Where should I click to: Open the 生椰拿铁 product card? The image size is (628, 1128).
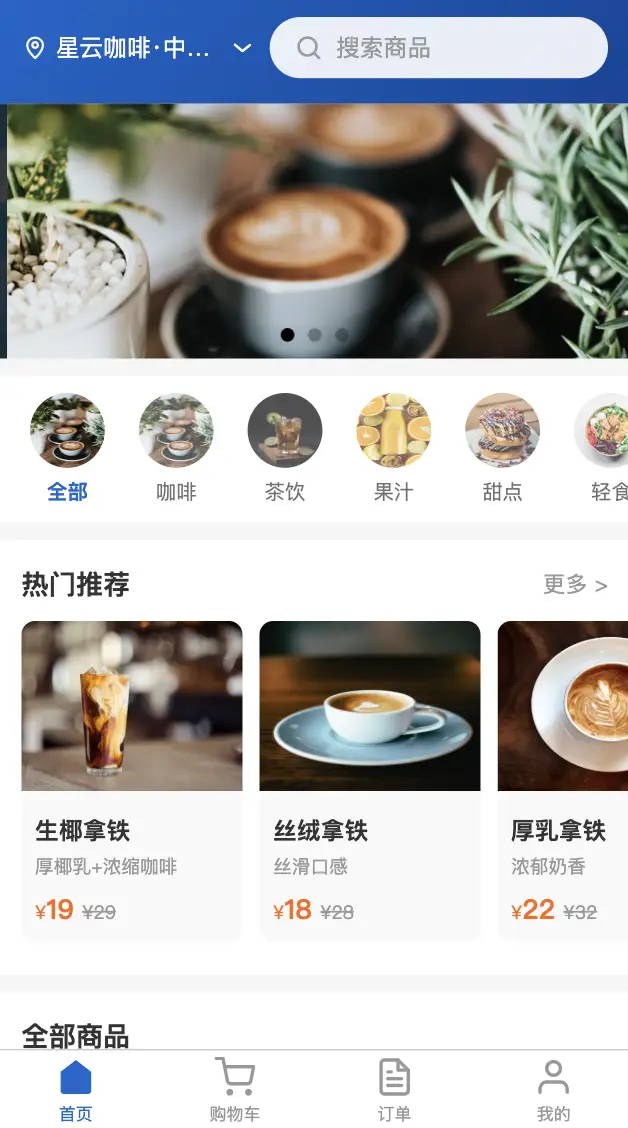[x=132, y=780]
